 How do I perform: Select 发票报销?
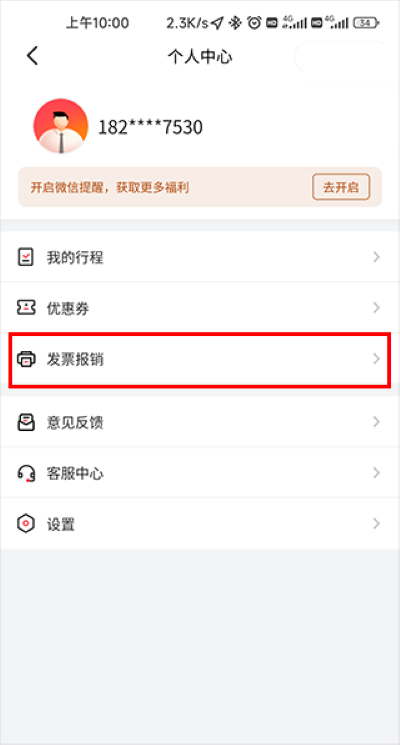pyautogui.click(x=200, y=359)
